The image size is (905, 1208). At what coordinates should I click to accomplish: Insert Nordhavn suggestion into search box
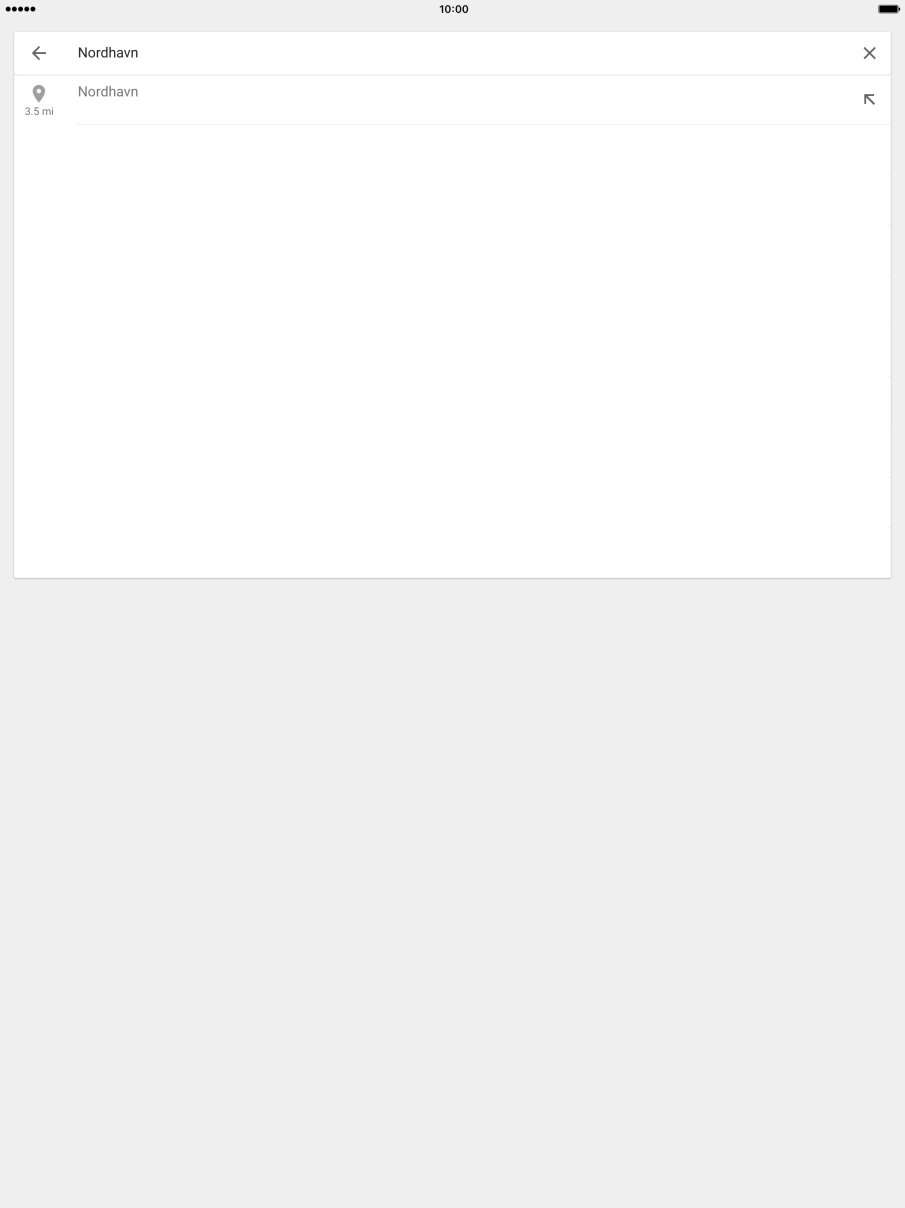[869, 99]
